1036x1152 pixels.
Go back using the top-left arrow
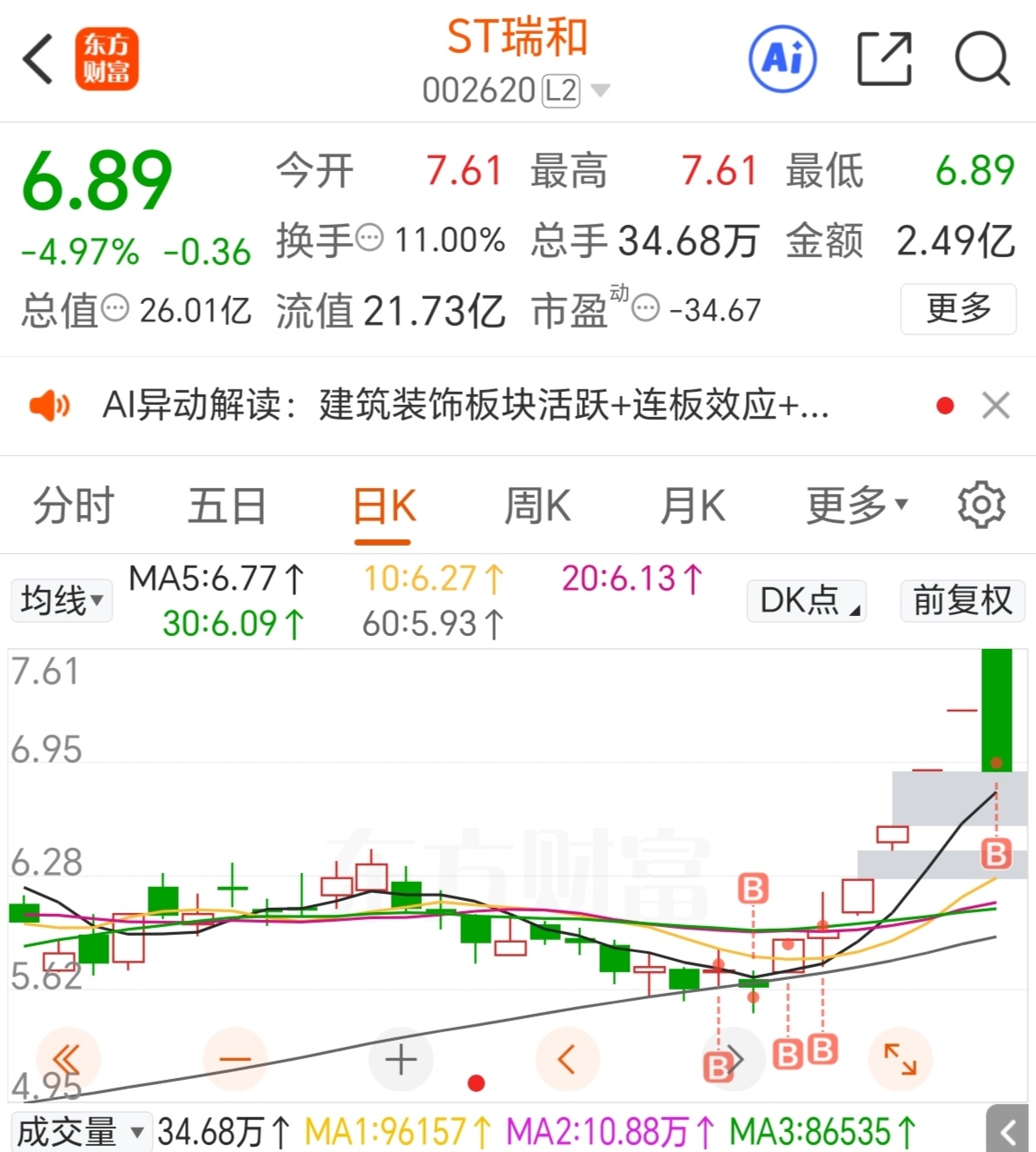click(x=38, y=59)
